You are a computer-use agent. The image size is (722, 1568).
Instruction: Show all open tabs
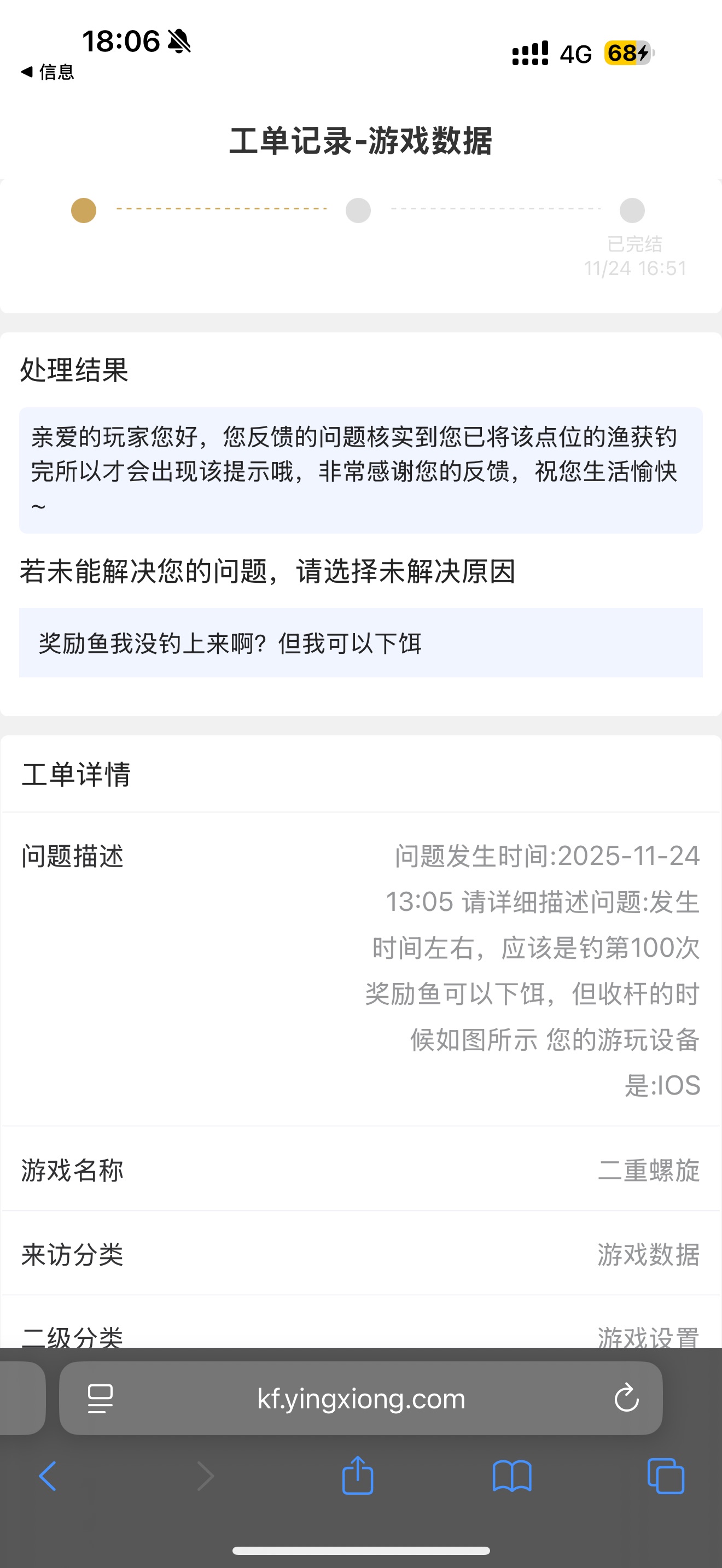pos(665,1476)
